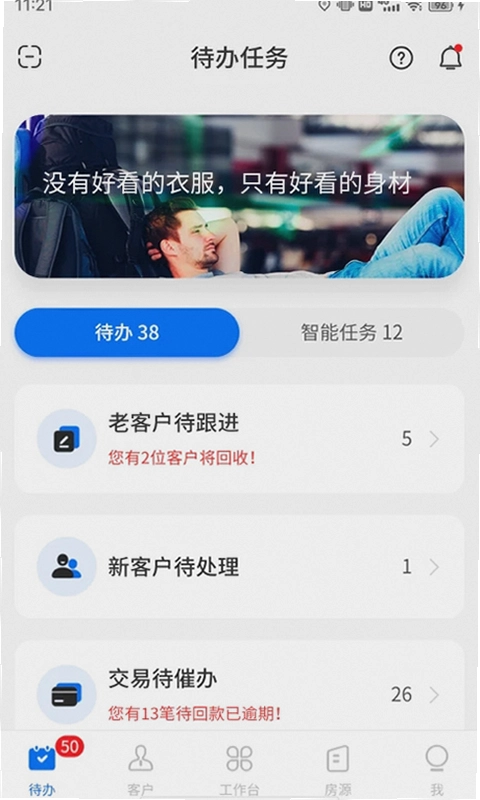Switch to 智能任务 12 segment
The image size is (480, 800).
(x=351, y=333)
